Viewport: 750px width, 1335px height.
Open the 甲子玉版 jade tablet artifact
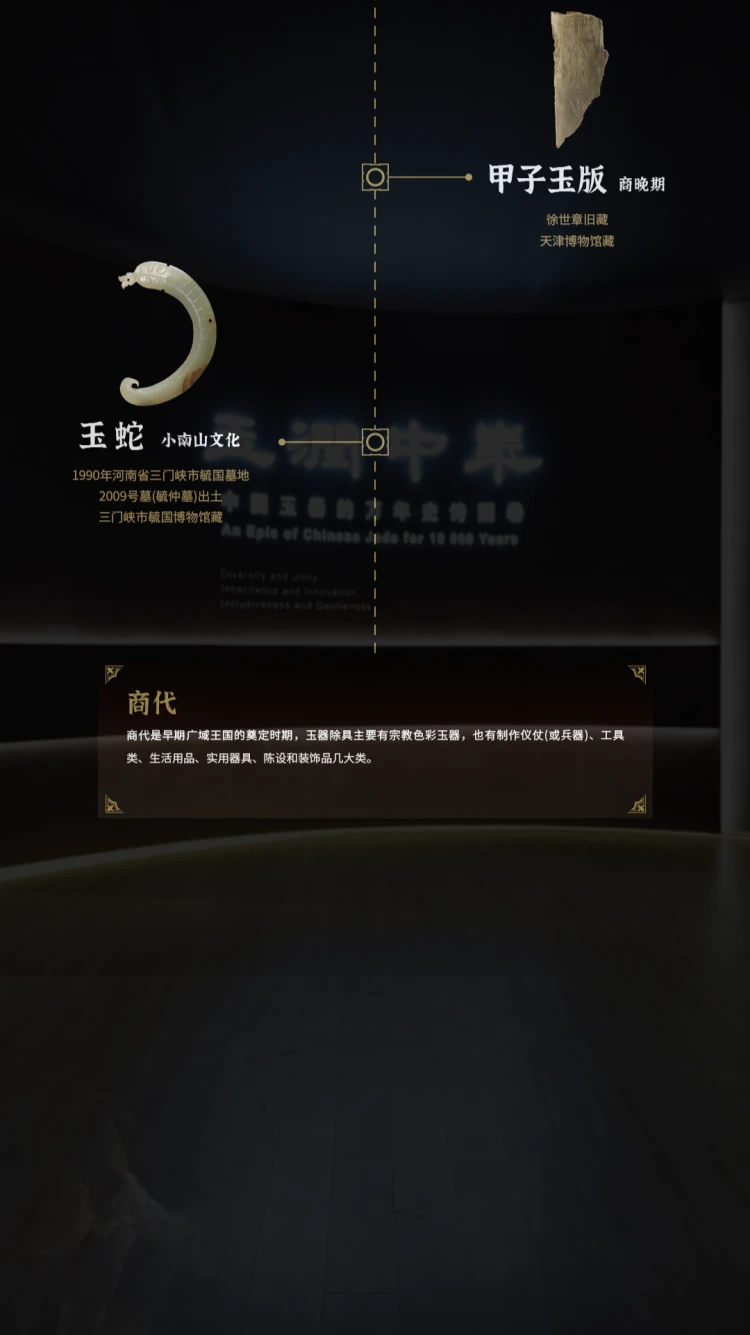click(x=578, y=77)
